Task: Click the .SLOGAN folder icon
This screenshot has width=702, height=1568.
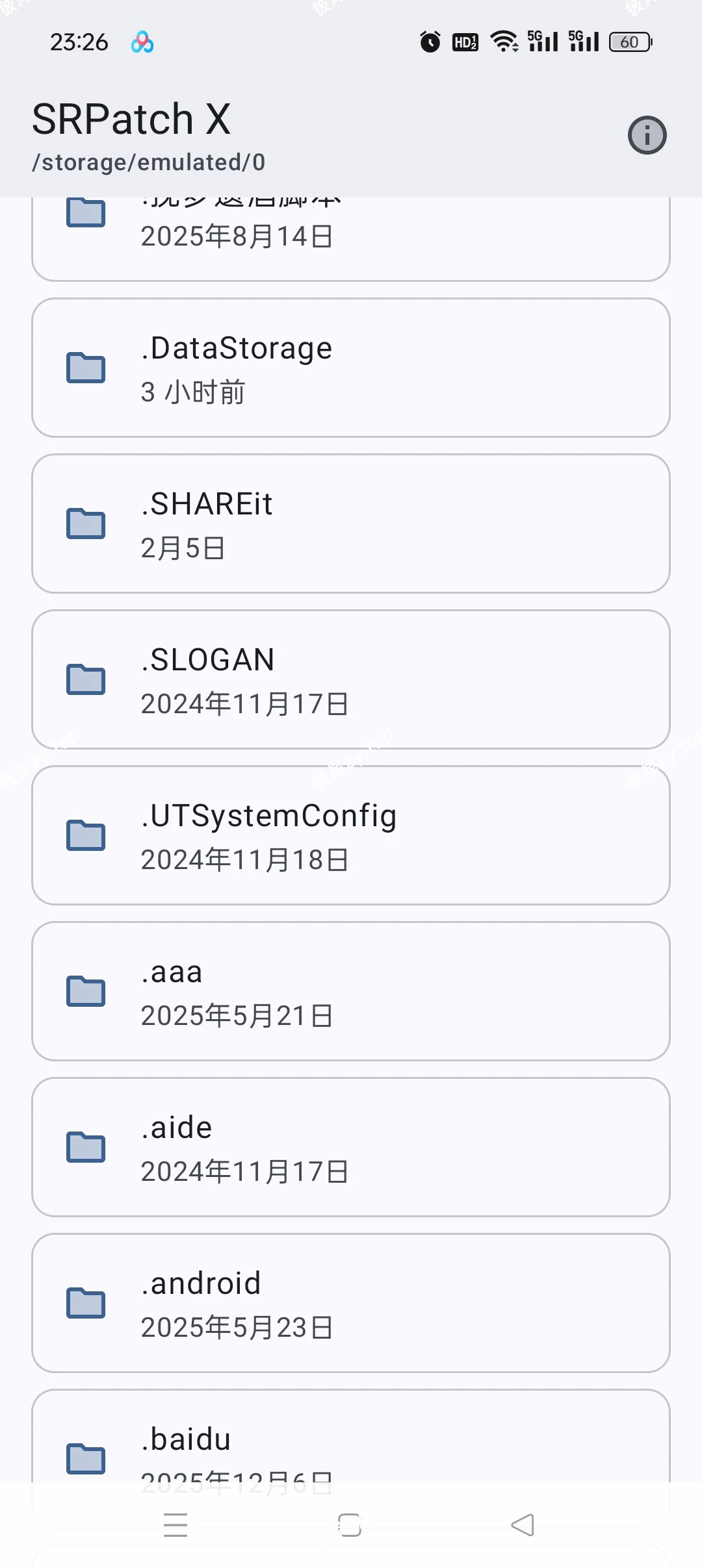Action: tap(85, 680)
